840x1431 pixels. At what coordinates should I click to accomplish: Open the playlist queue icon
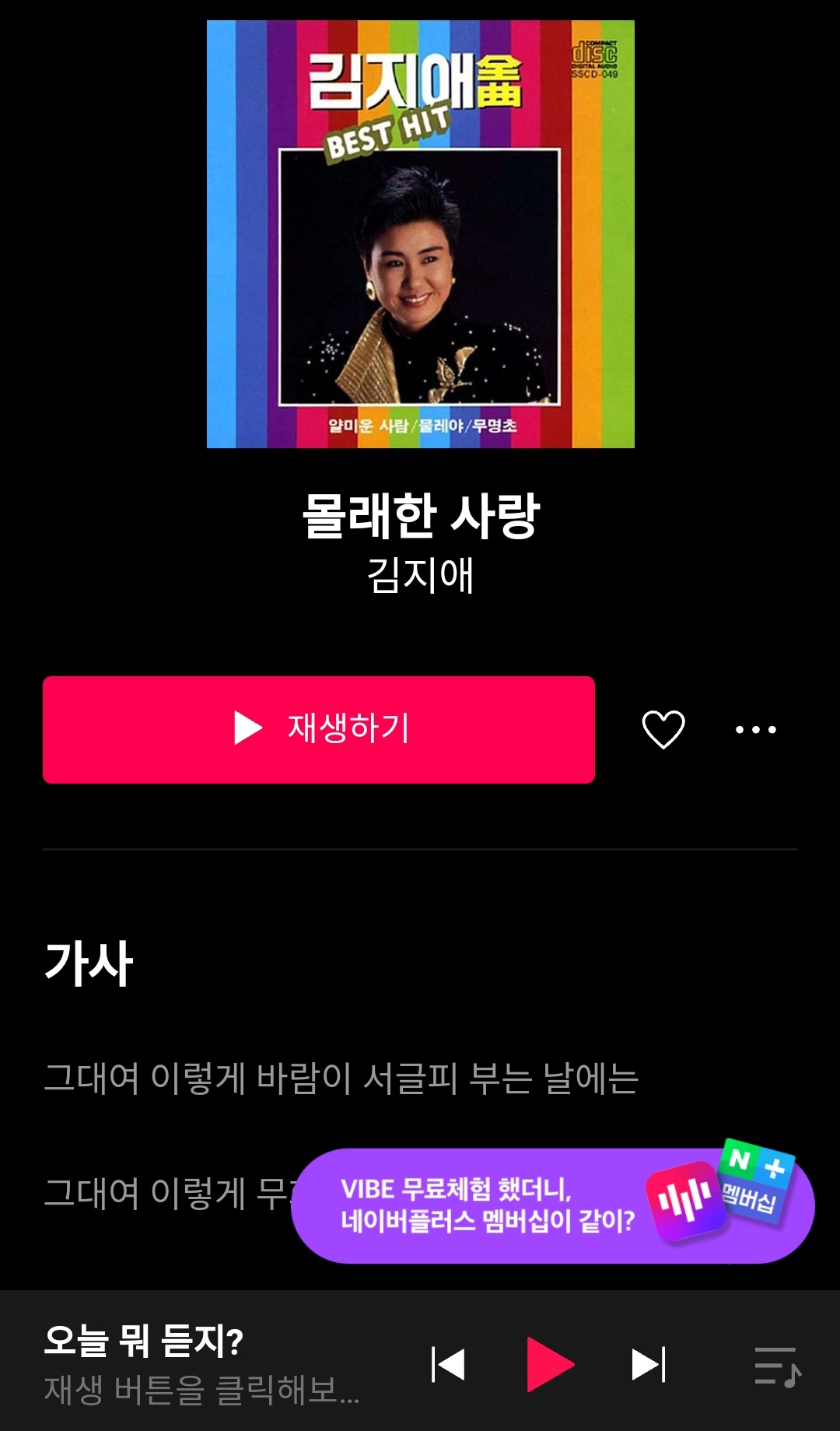[x=777, y=1366]
